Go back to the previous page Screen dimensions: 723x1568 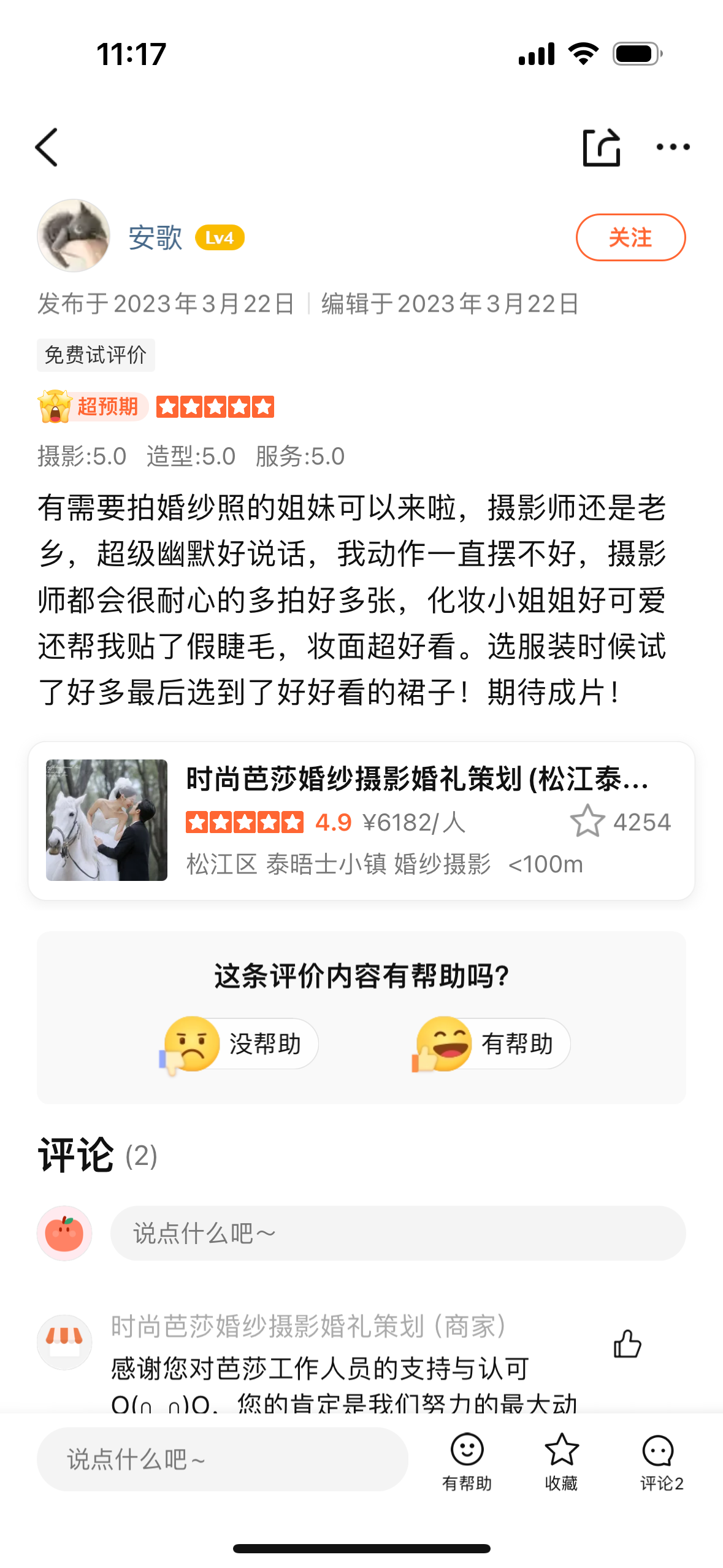(x=47, y=147)
